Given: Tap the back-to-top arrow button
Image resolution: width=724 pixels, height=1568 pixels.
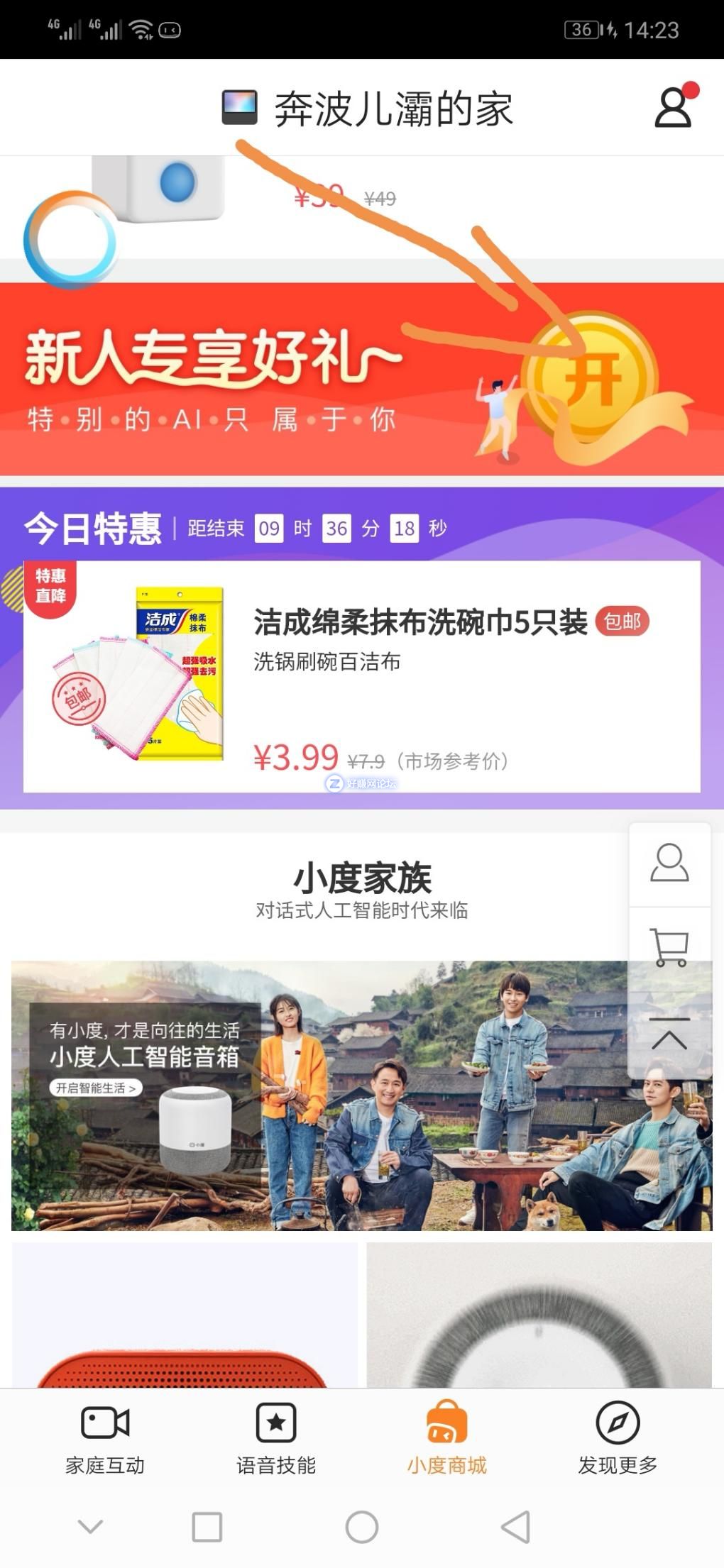Looking at the screenshot, I should [669, 1036].
